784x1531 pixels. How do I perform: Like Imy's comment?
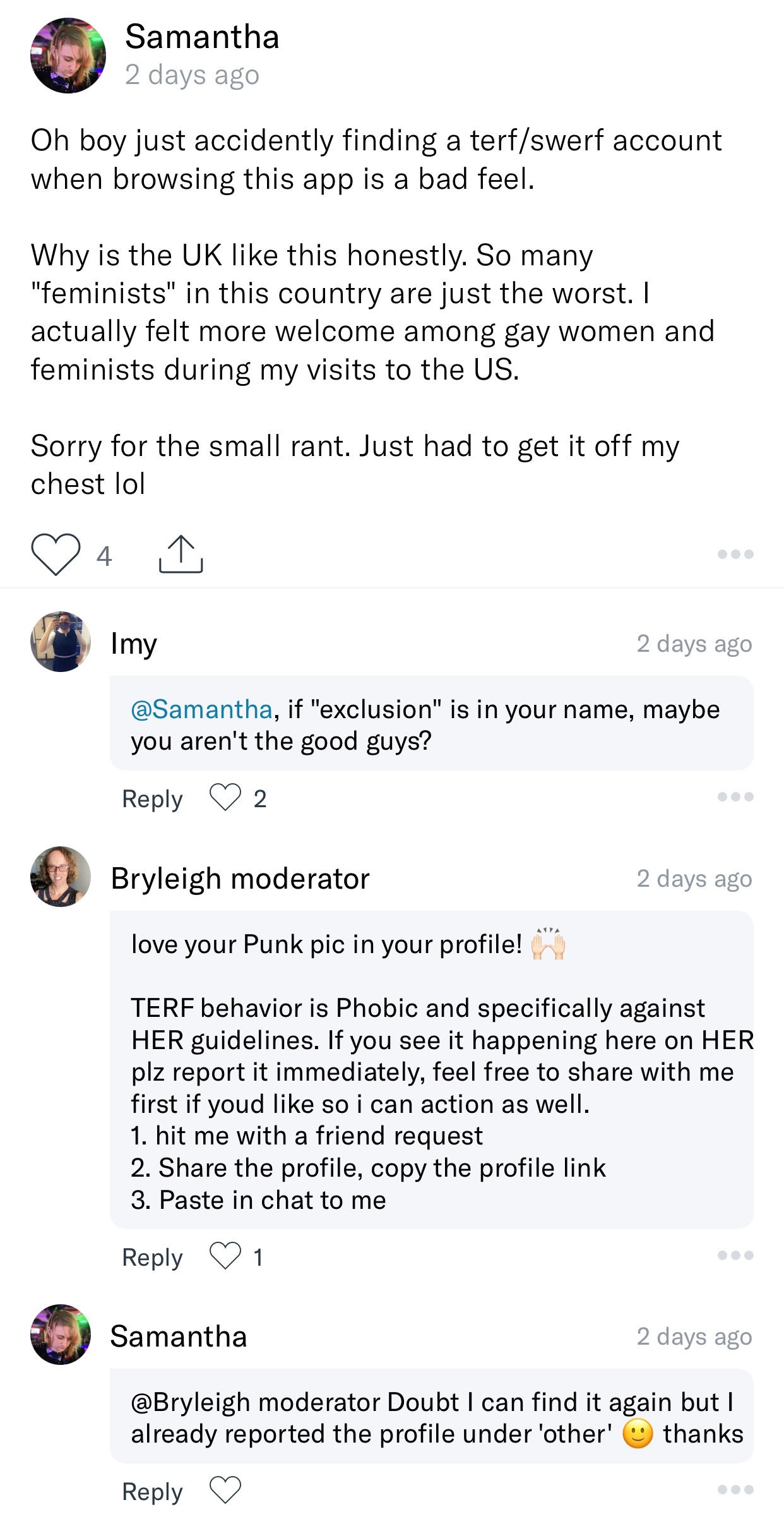point(225,798)
